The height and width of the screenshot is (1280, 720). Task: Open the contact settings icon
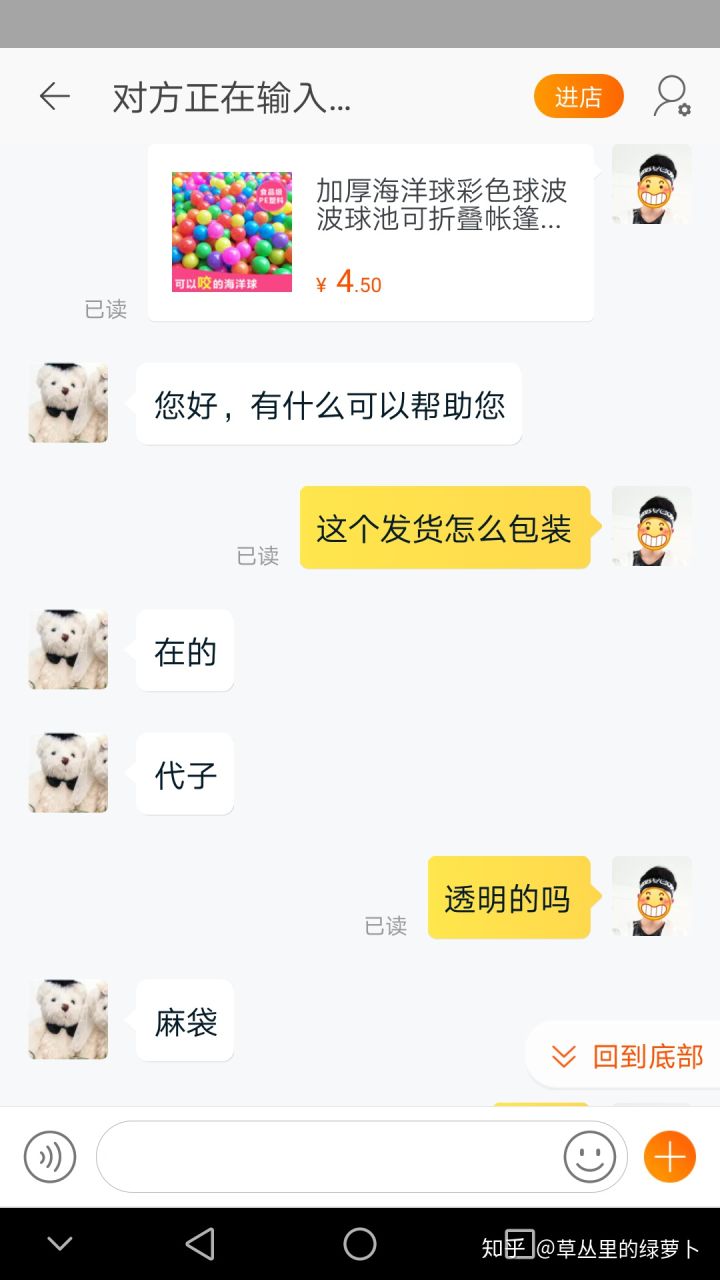click(672, 97)
